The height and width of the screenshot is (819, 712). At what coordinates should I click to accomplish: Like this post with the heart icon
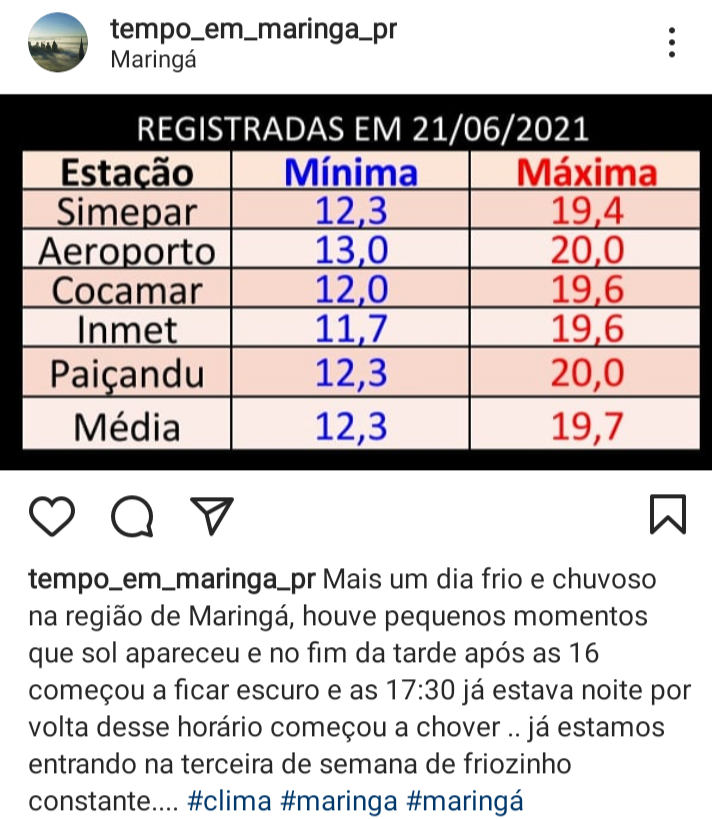53,515
